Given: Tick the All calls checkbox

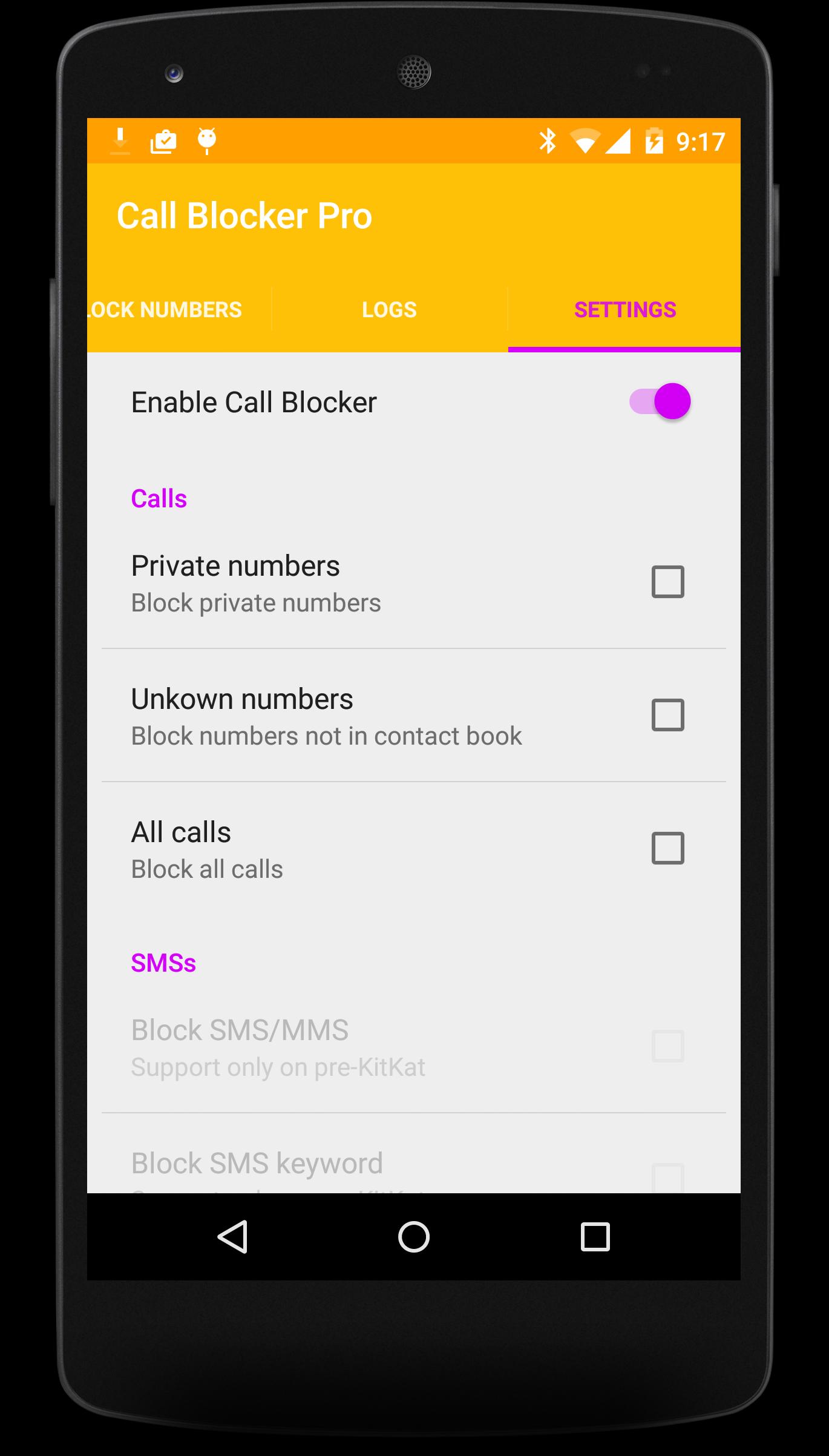Looking at the screenshot, I should coord(667,848).
